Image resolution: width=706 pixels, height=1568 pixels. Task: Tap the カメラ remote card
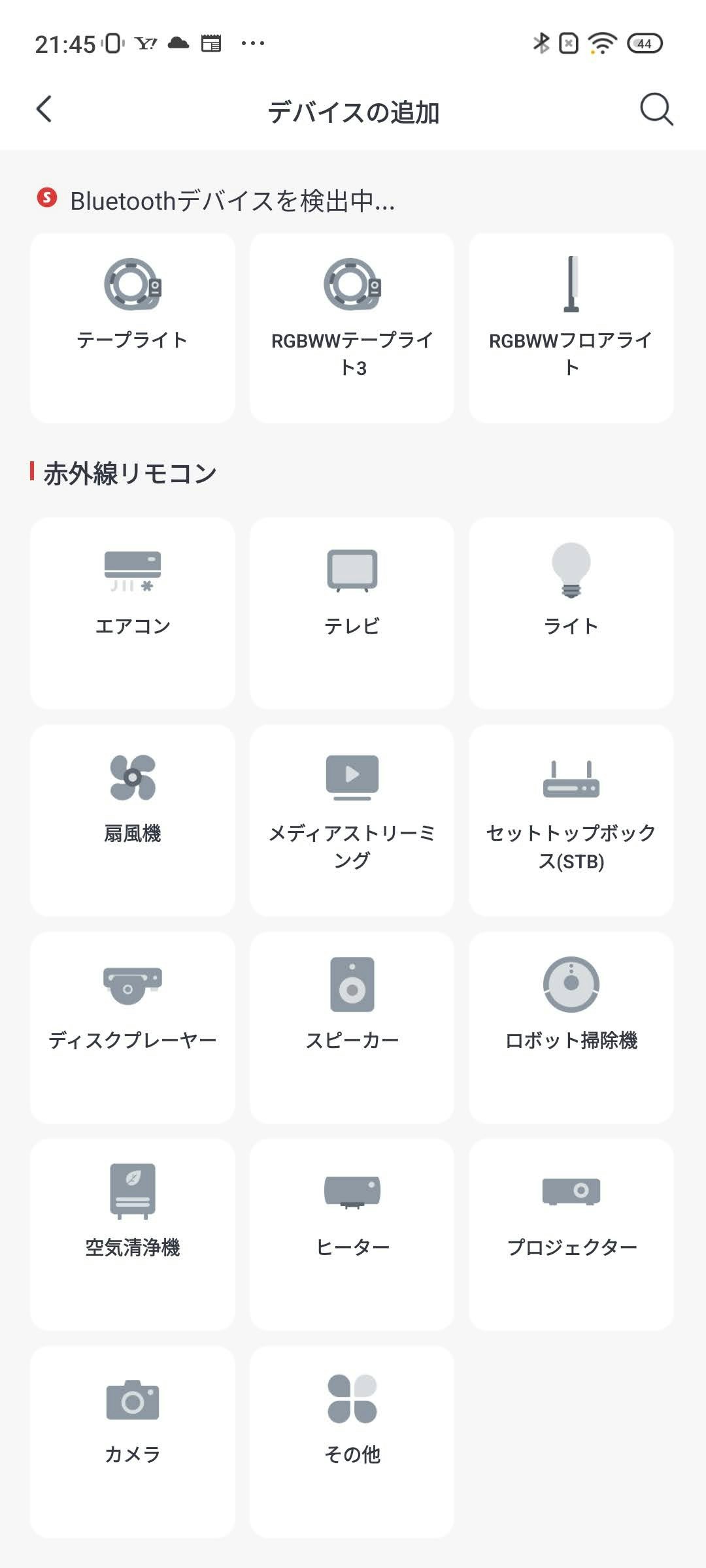tap(133, 1442)
